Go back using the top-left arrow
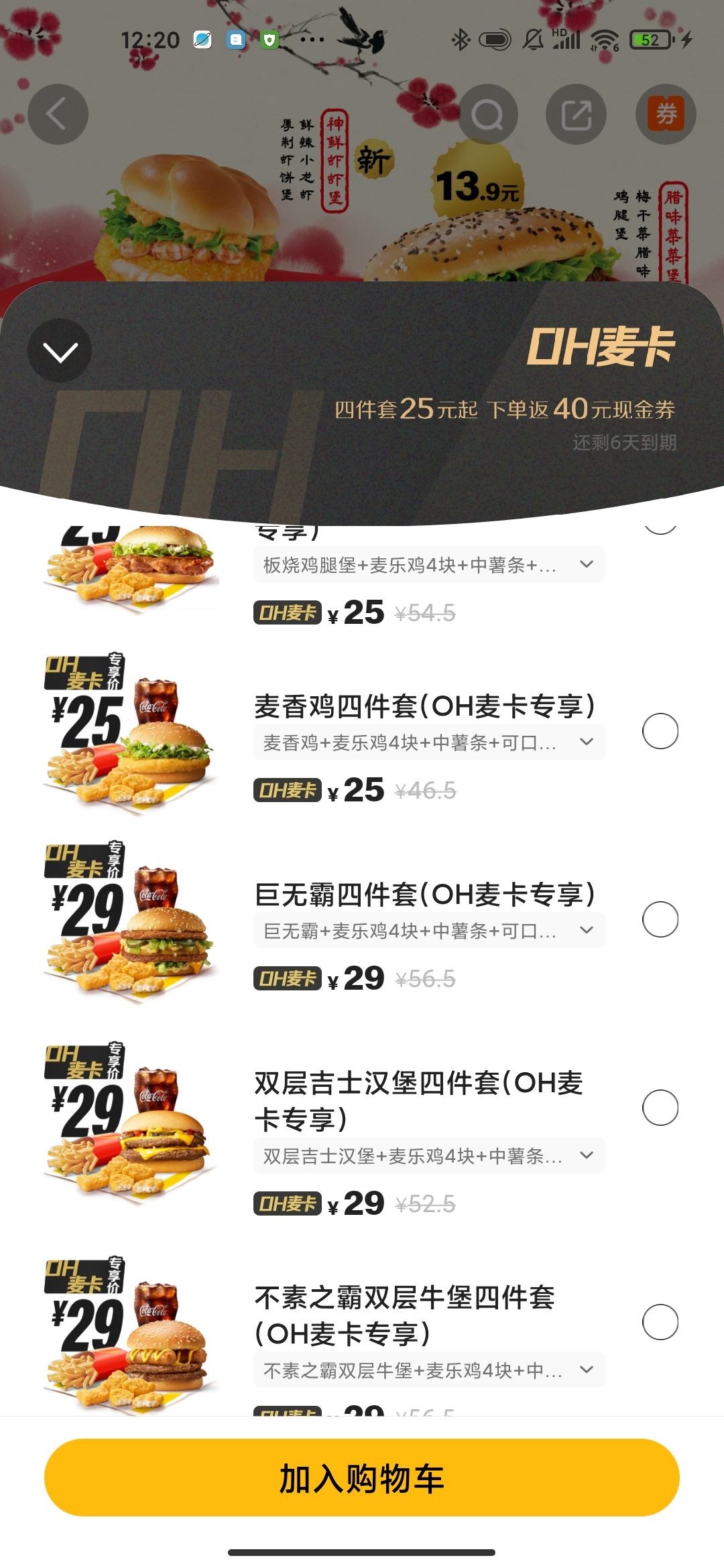The height and width of the screenshot is (1568, 724). point(58,115)
